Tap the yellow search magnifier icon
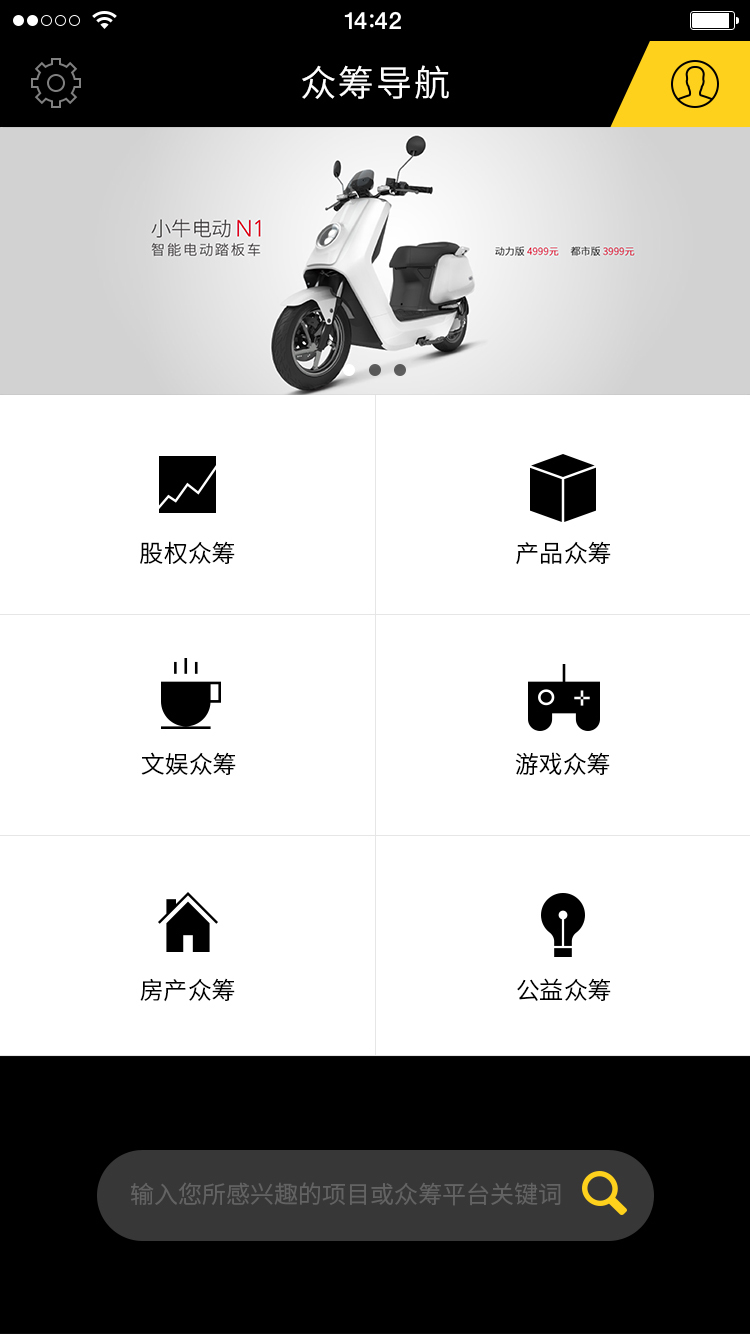The width and height of the screenshot is (750, 1334). [604, 1194]
